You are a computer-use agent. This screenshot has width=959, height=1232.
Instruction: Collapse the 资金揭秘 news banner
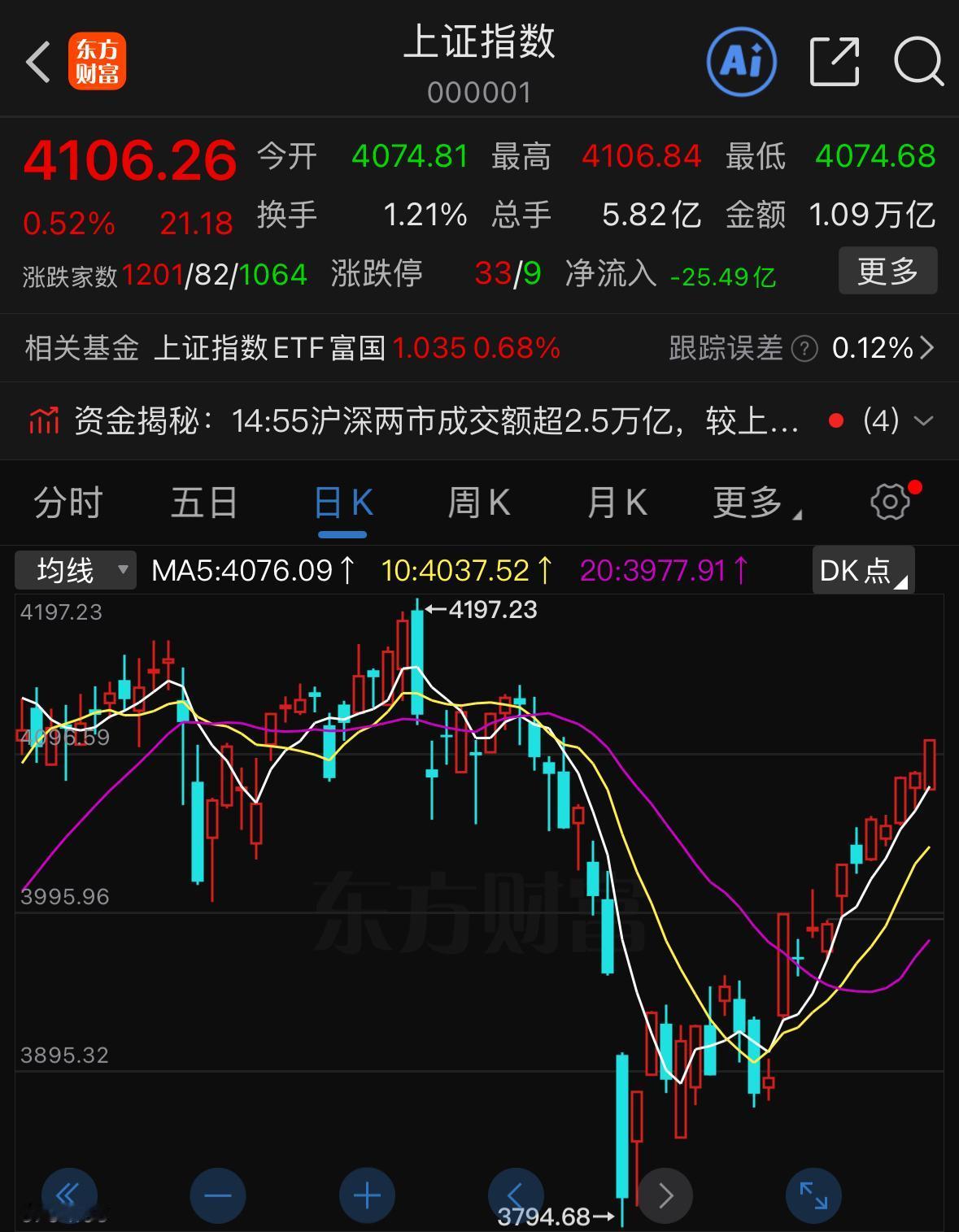923,420
